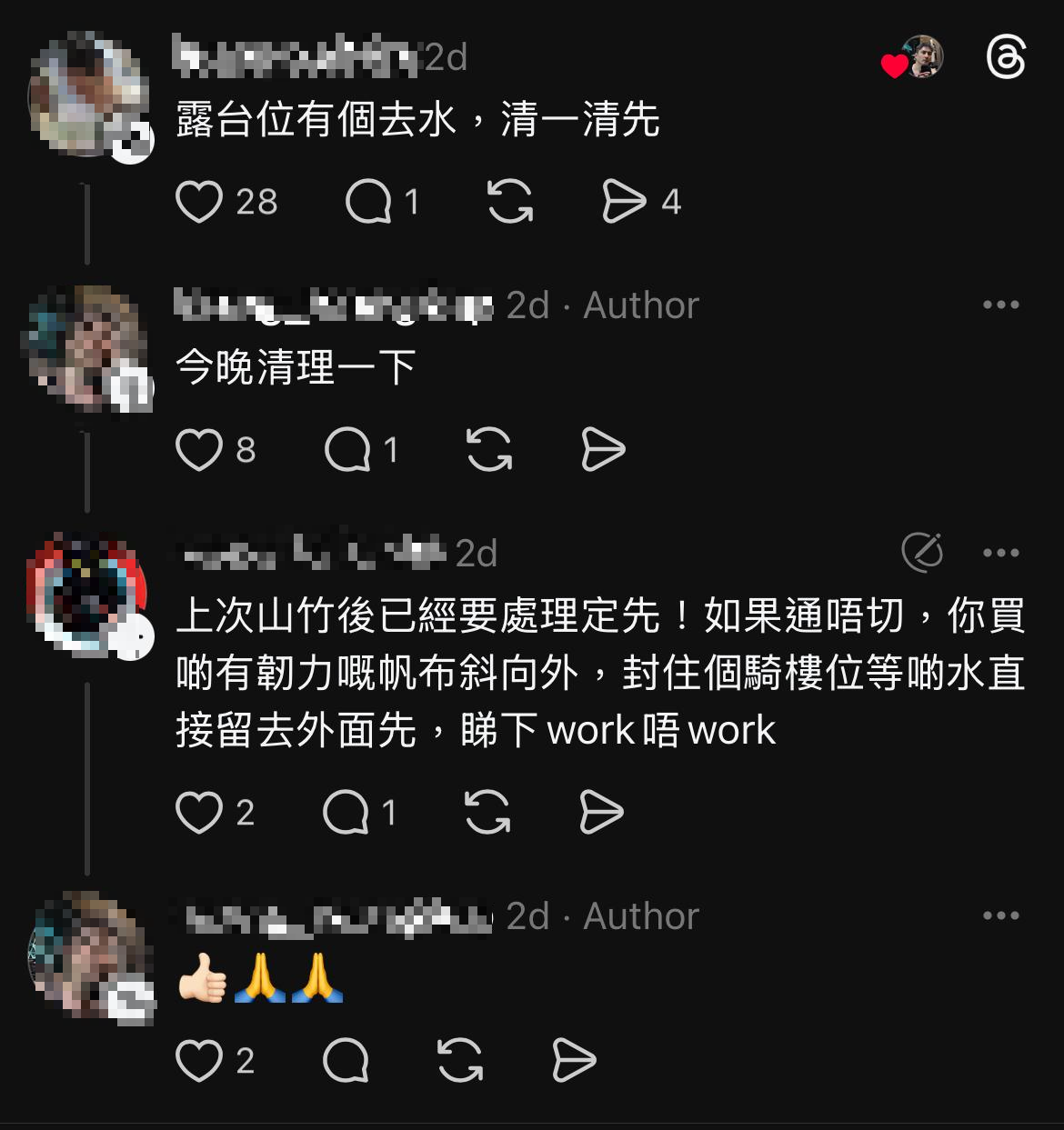
Task: Send the 今晚清理一下 reply to someone
Action: (603, 449)
